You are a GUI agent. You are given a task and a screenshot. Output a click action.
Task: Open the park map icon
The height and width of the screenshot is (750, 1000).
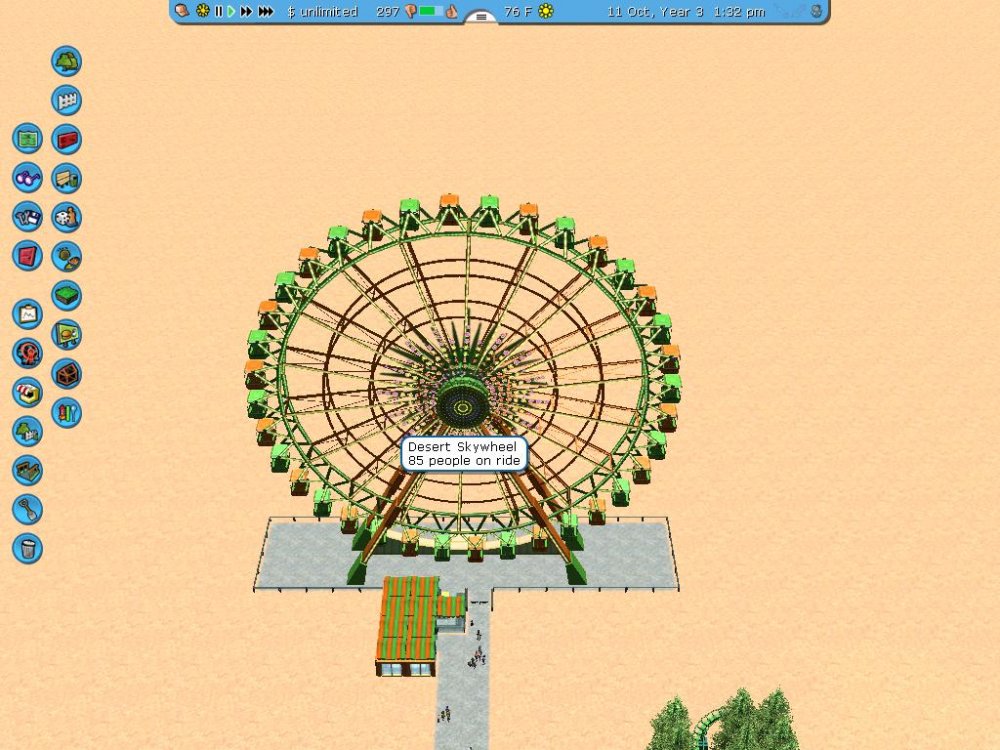tap(27, 138)
